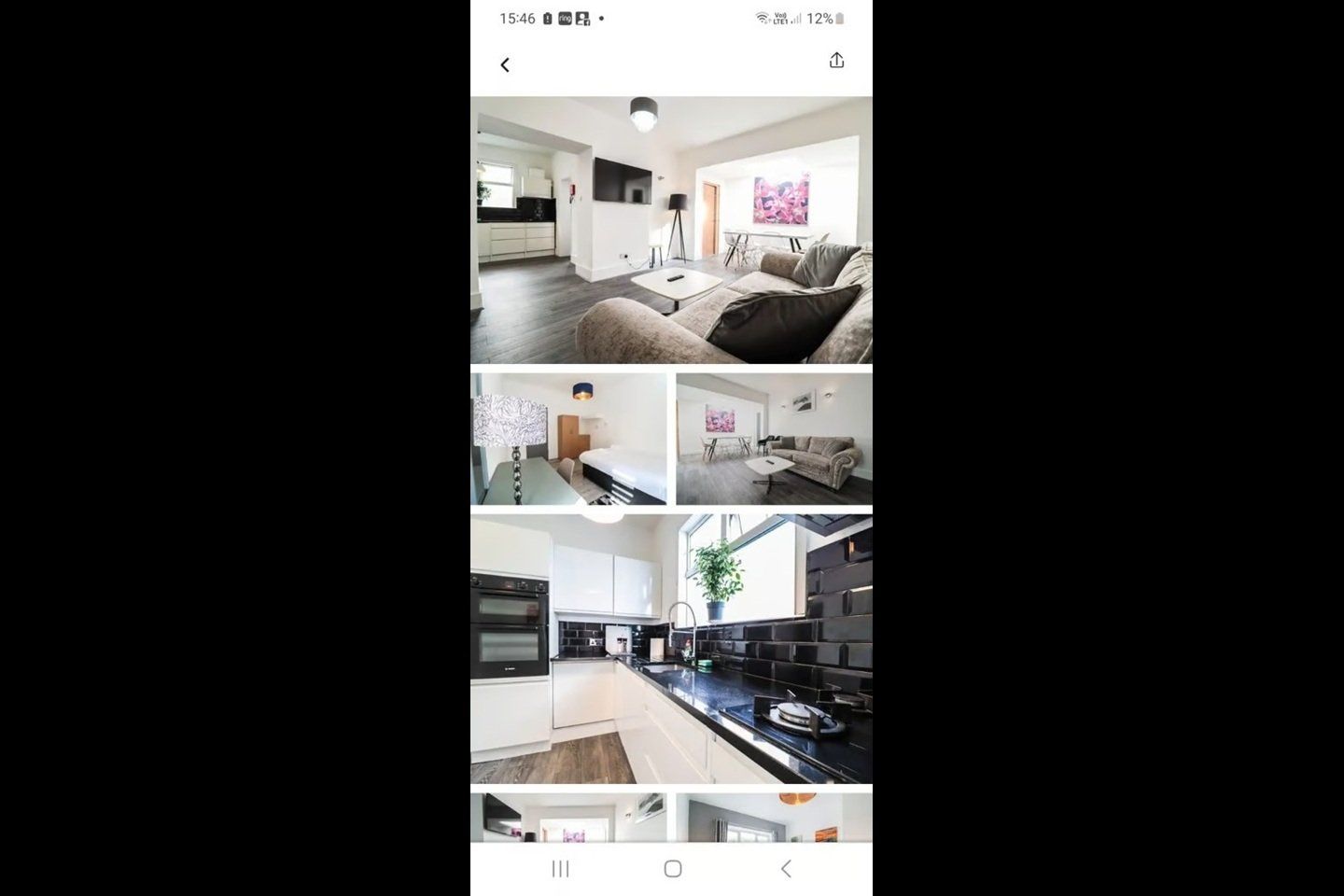This screenshot has height=896, width=1344.
Task: Go back using the top-left arrow
Action: click(x=505, y=64)
